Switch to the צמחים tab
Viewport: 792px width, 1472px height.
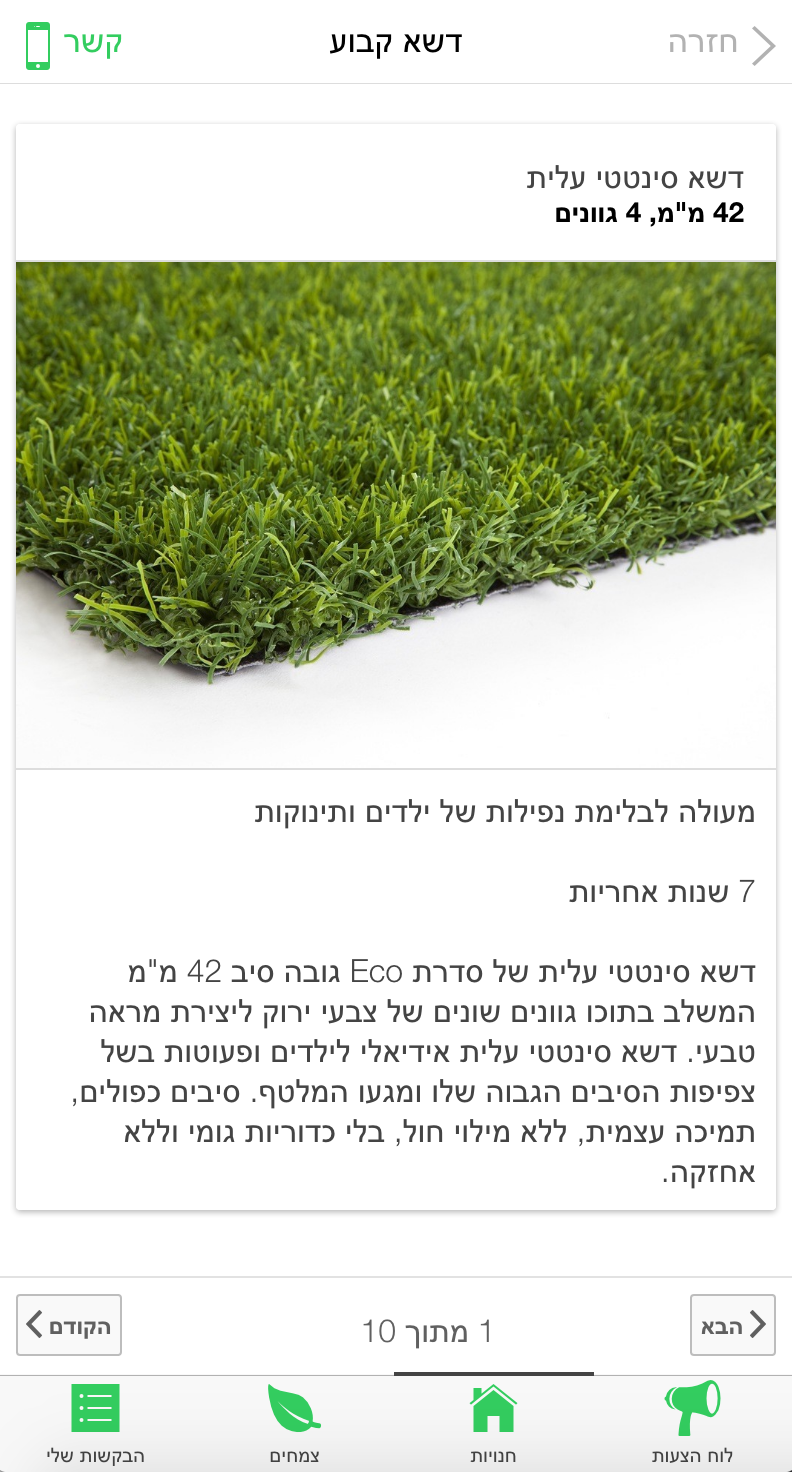pos(294,1423)
